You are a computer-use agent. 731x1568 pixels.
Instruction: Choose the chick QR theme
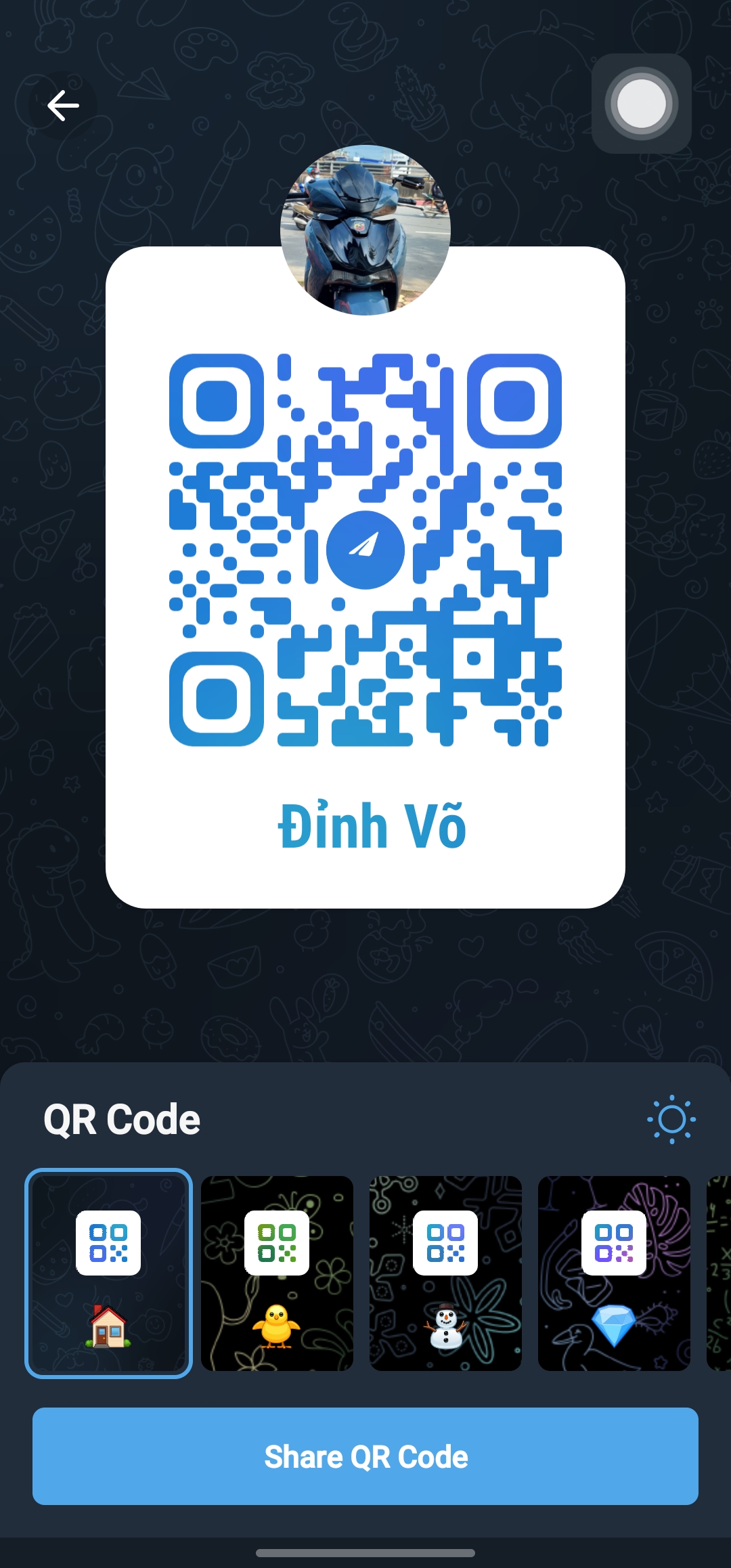pyautogui.click(x=277, y=1273)
